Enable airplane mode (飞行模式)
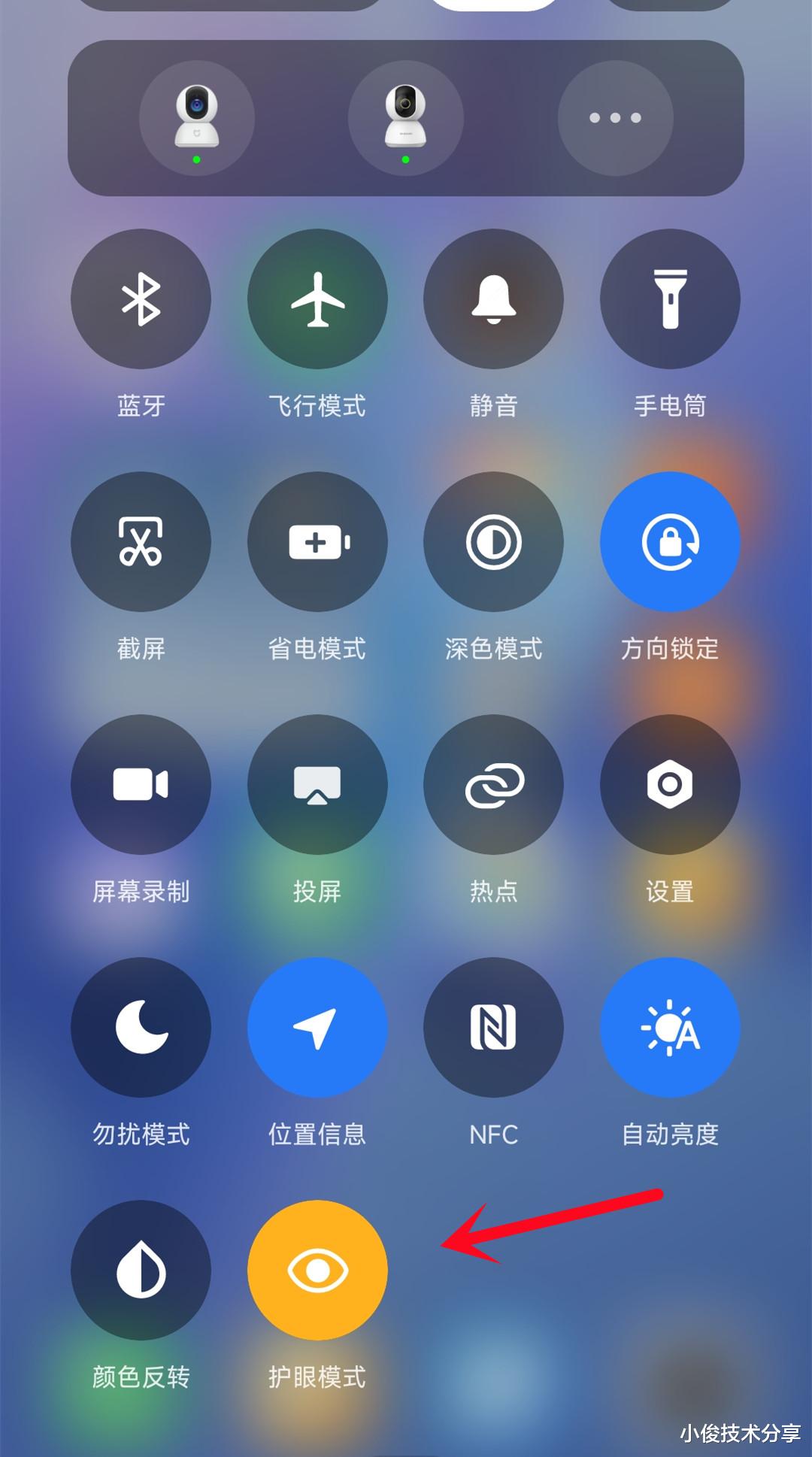 tap(317, 298)
